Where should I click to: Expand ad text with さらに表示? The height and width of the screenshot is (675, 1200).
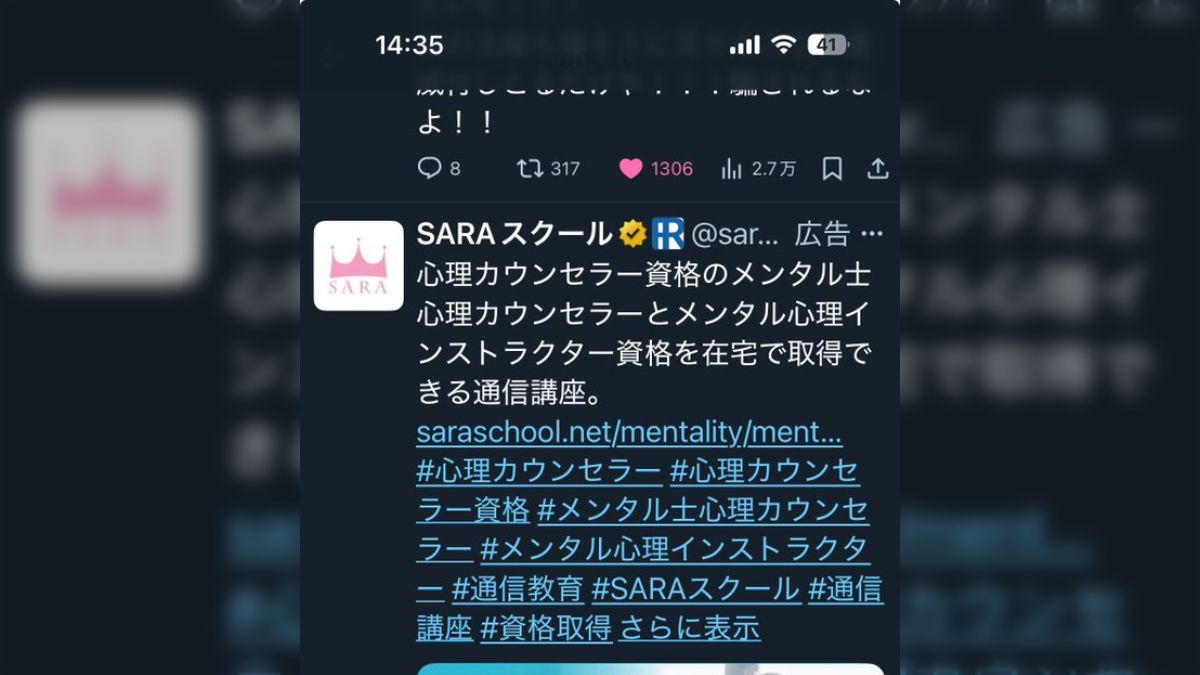click(690, 628)
